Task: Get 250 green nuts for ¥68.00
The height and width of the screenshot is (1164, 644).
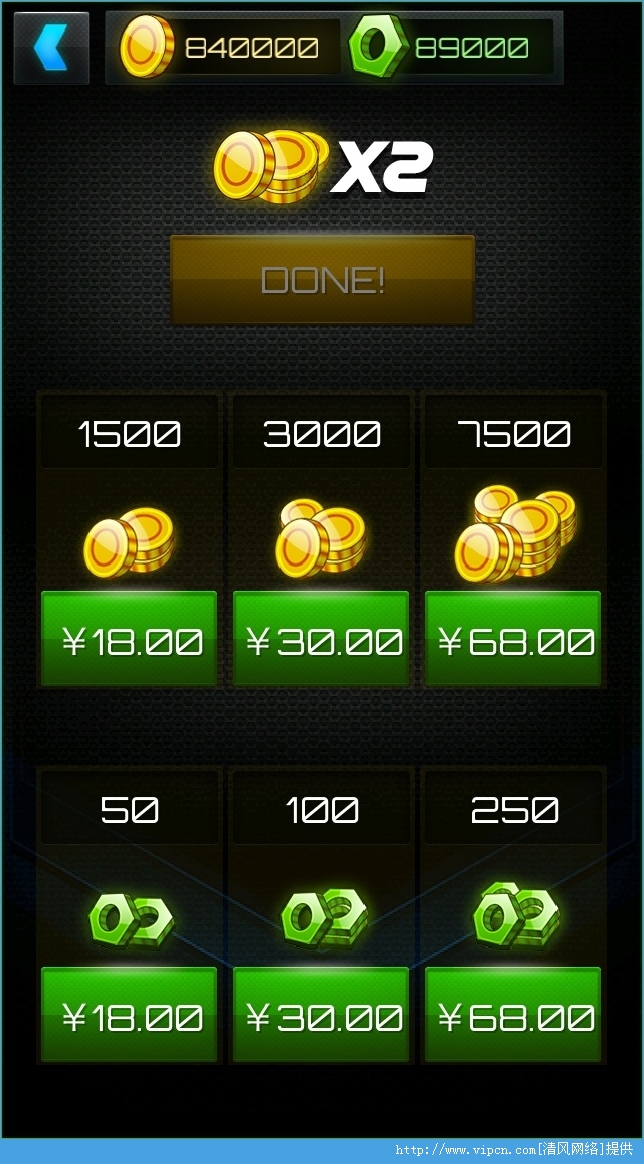Action: [x=513, y=1015]
